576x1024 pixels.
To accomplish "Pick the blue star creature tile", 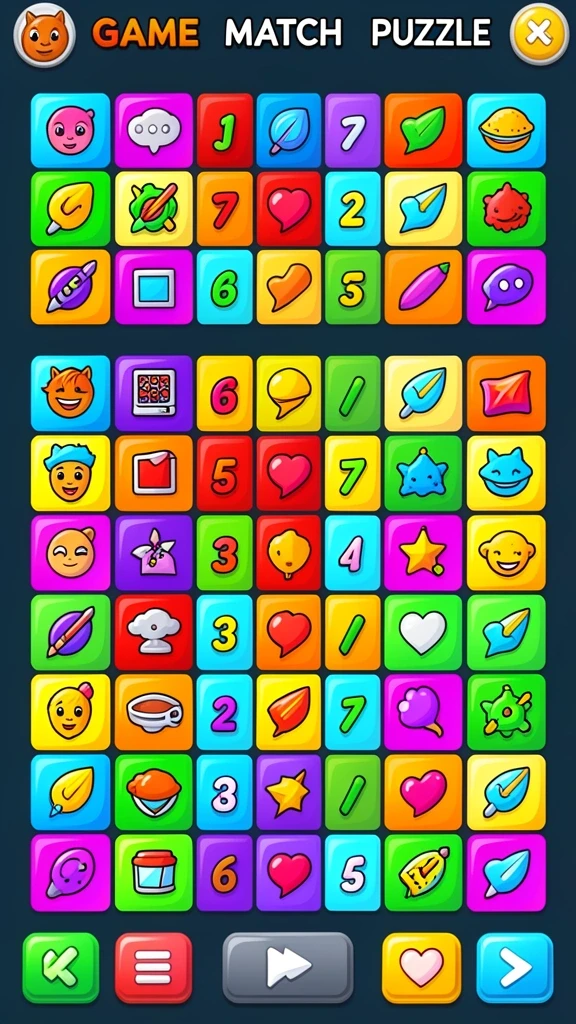I will coord(423,473).
